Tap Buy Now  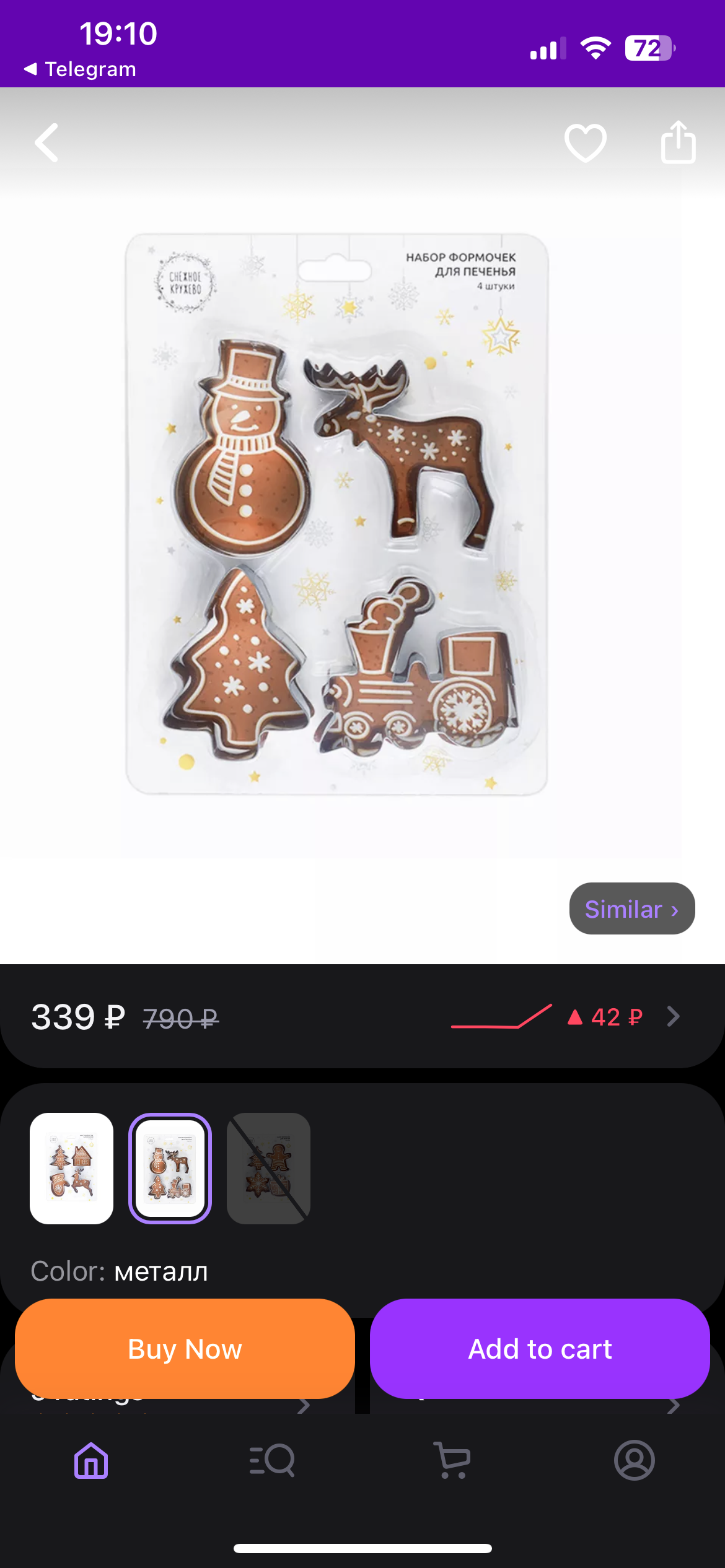pyautogui.click(x=185, y=1349)
